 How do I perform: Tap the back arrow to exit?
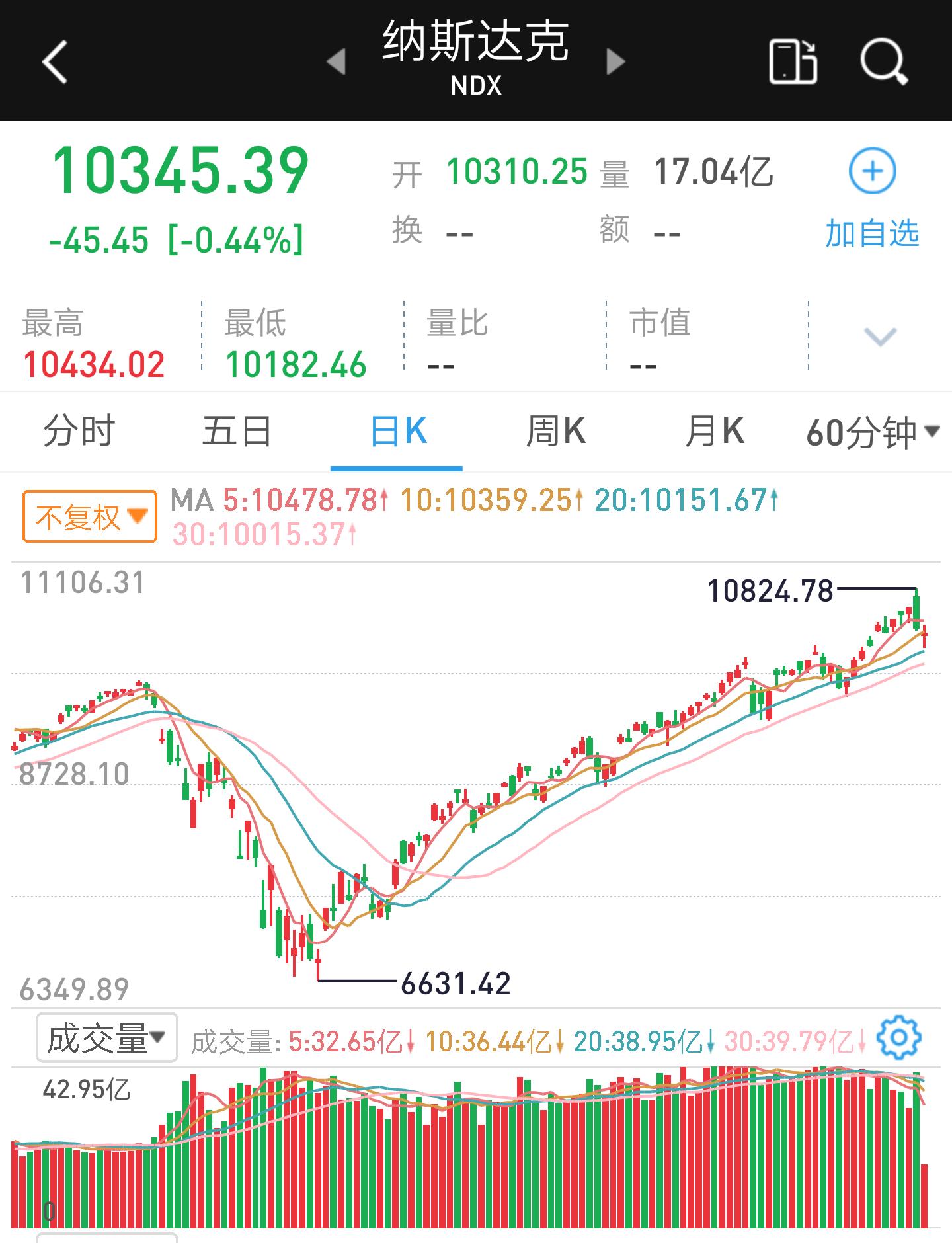pos(56,63)
